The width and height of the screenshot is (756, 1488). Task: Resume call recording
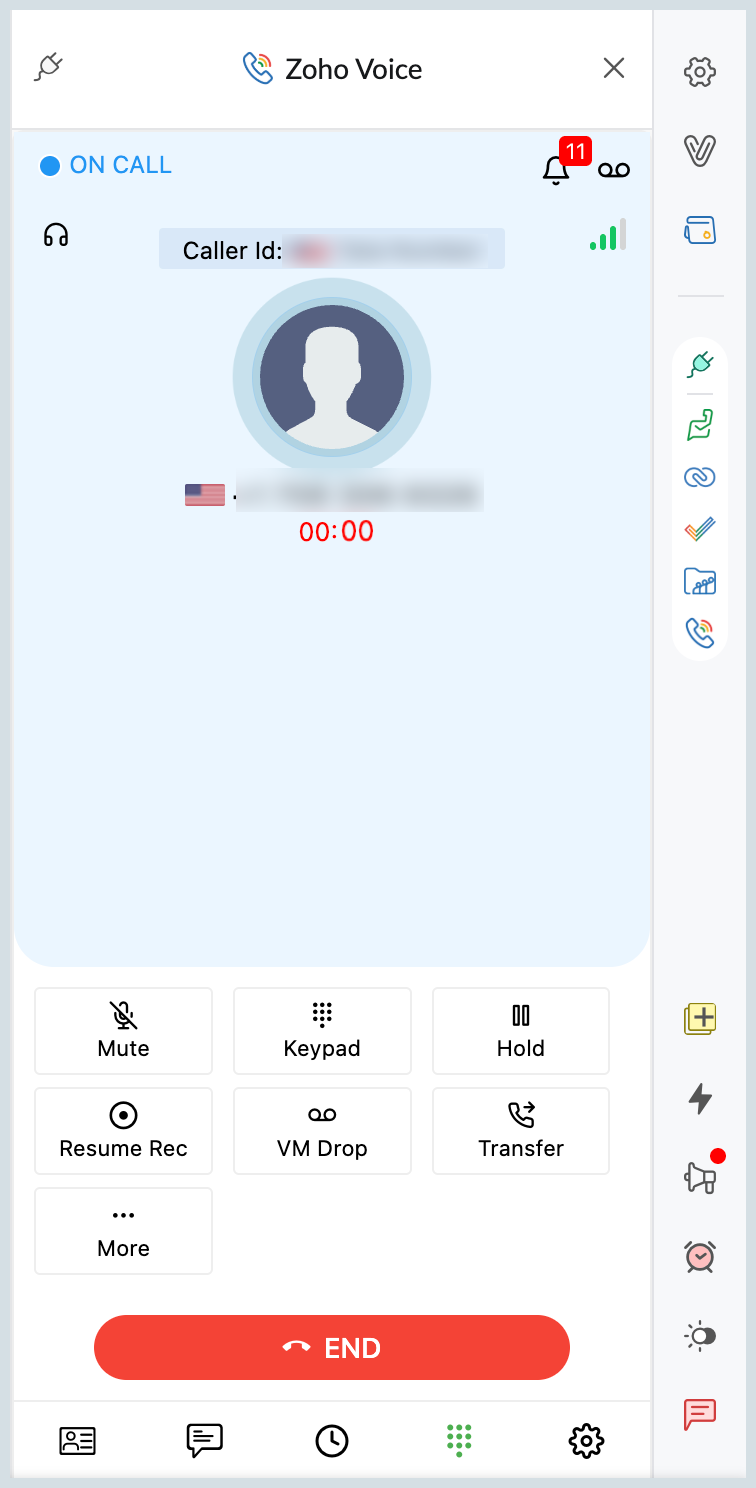(123, 1130)
